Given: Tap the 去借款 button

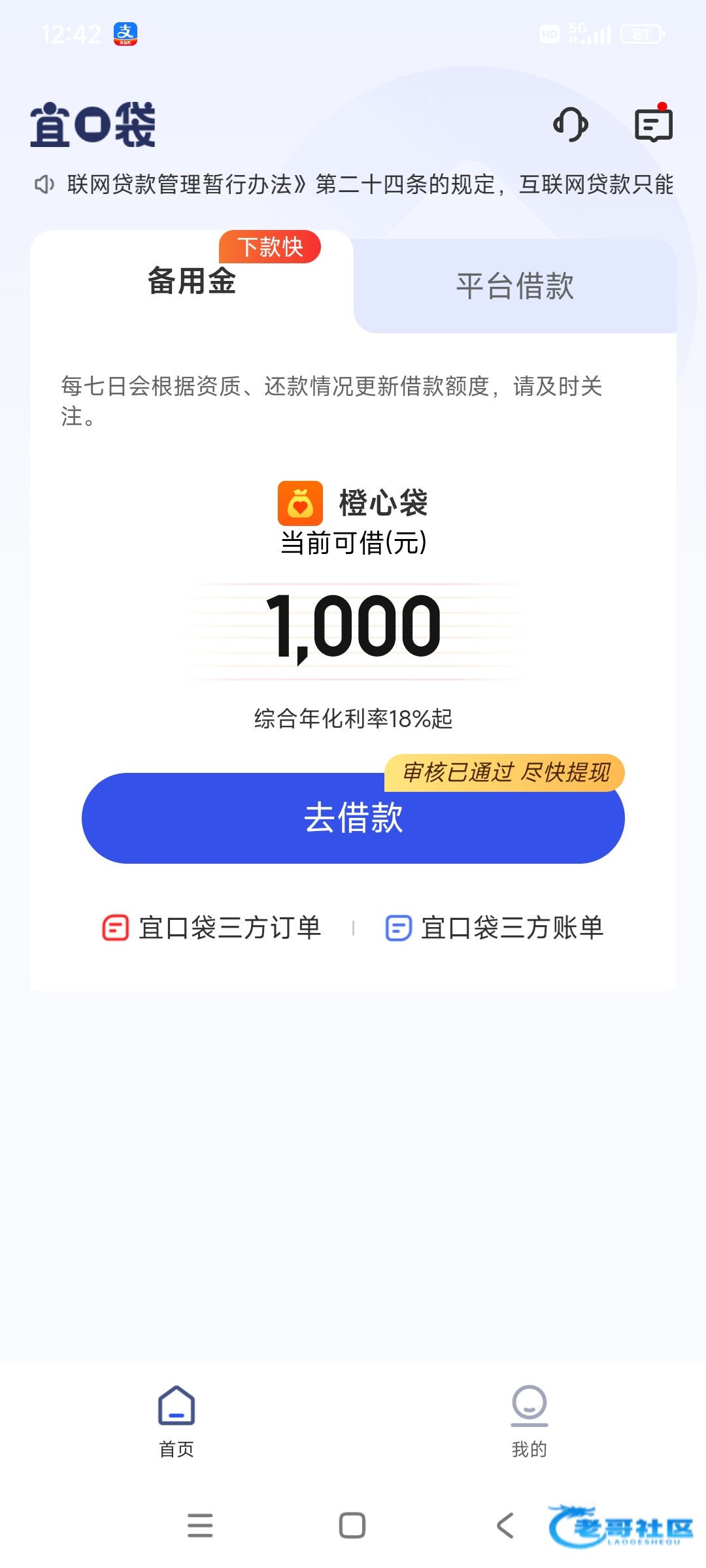Looking at the screenshot, I should pyautogui.click(x=353, y=818).
